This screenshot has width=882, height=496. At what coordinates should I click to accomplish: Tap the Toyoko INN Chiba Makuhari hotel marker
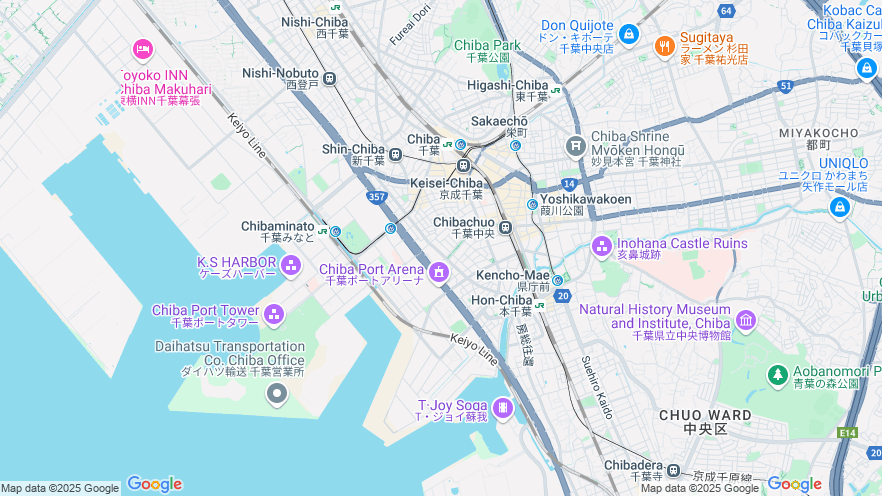(x=142, y=49)
